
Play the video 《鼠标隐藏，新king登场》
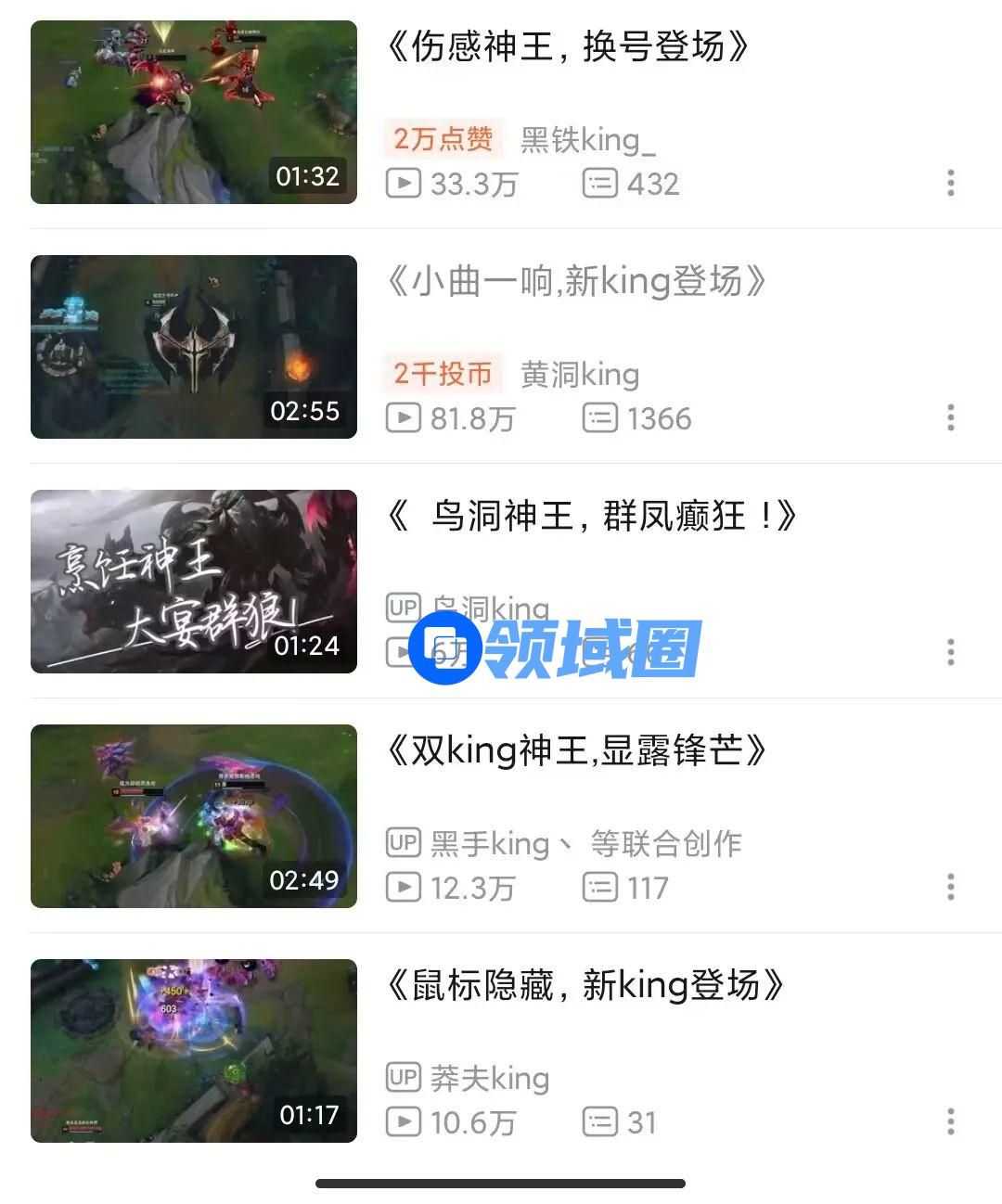(194, 1051)
